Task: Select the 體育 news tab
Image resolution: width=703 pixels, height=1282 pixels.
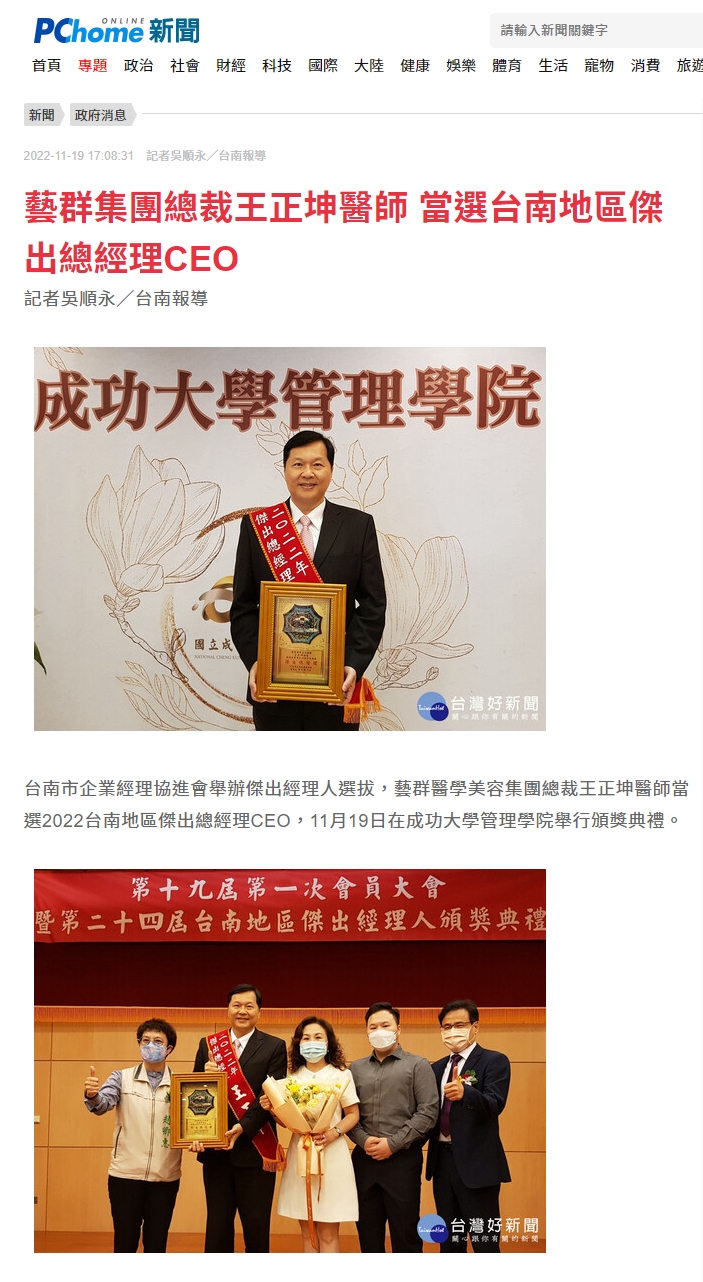Action: click(507, 66)
